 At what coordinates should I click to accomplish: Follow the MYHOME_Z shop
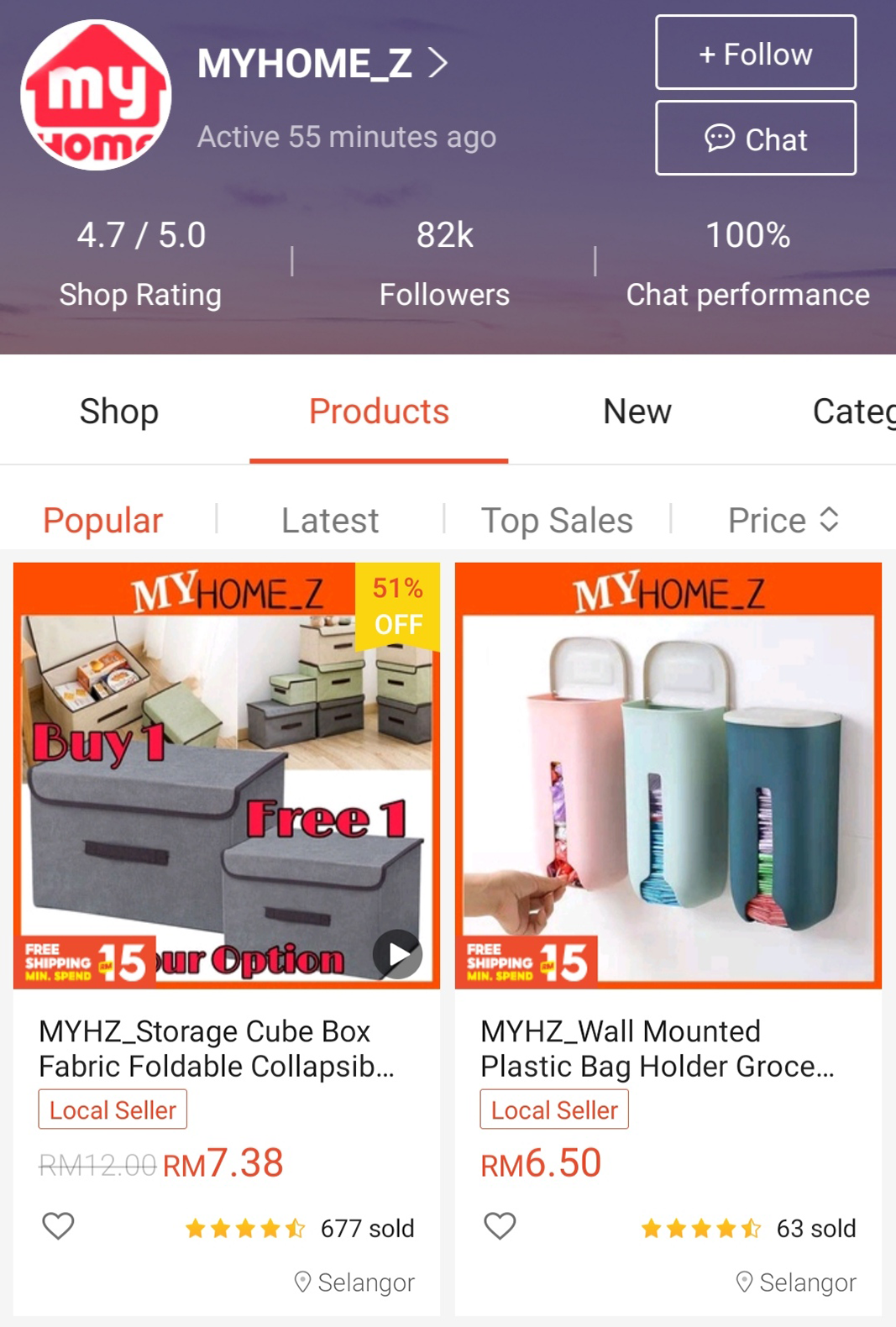point(755,53)
